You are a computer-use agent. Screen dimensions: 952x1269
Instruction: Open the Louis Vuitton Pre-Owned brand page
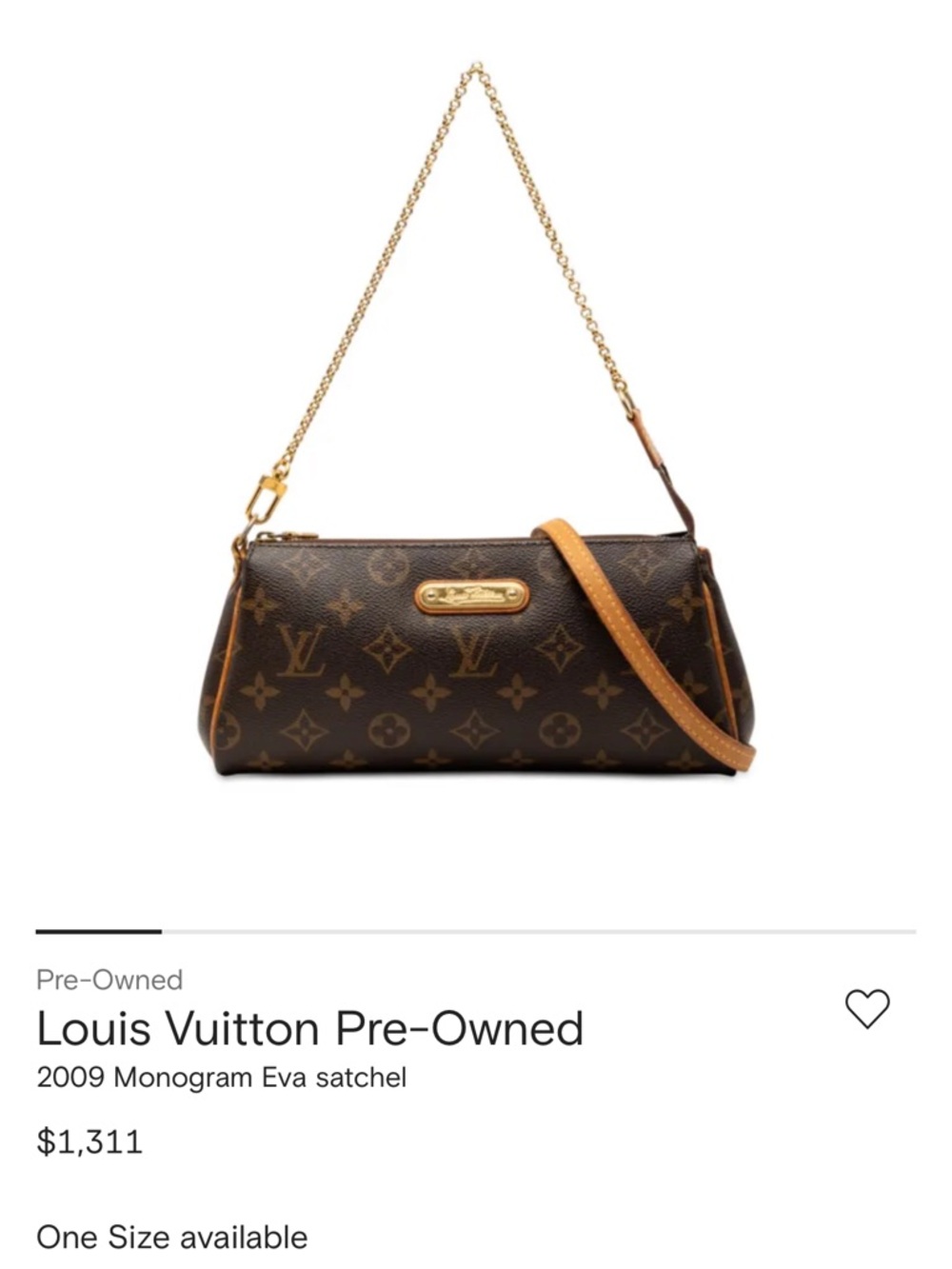309,1026
